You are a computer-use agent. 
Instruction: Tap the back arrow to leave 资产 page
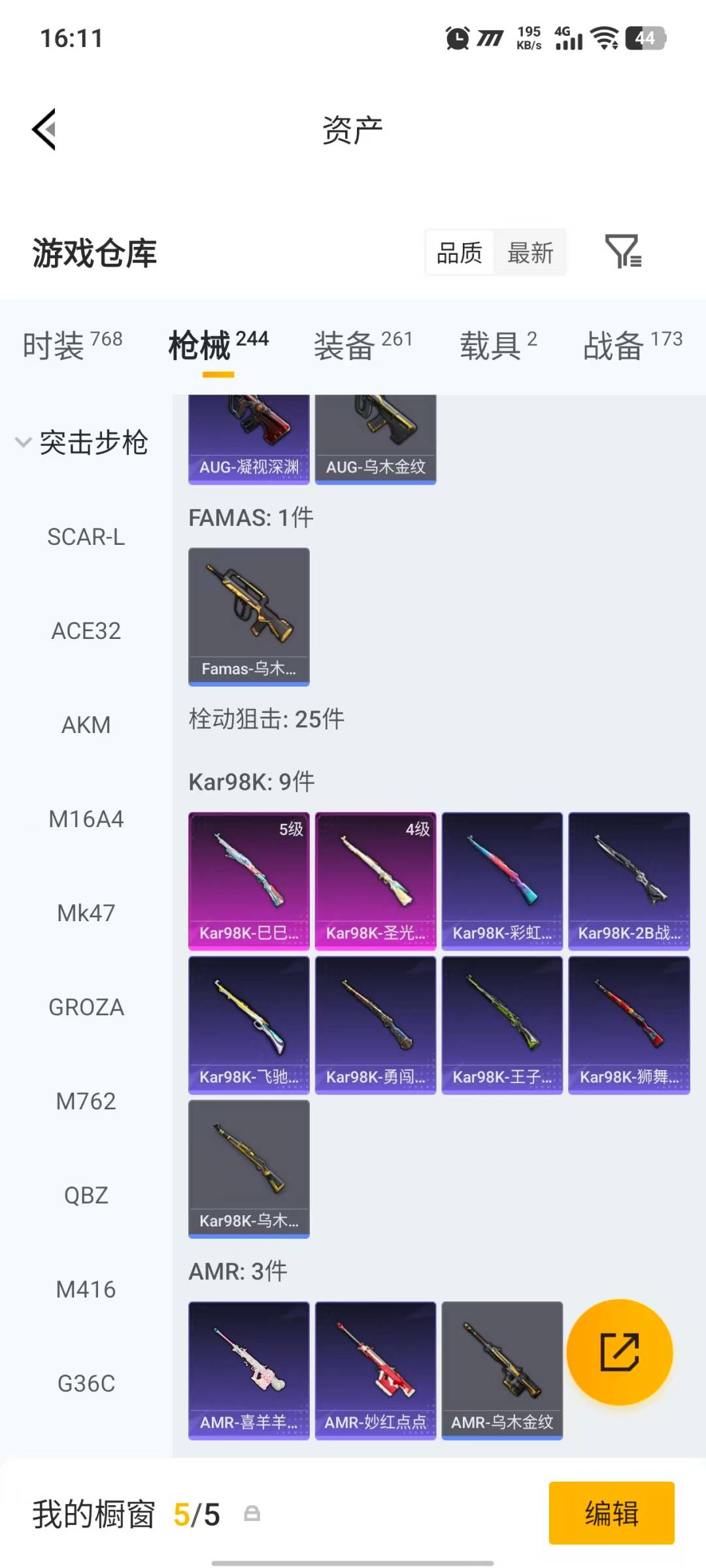click(x=43, y=129)
